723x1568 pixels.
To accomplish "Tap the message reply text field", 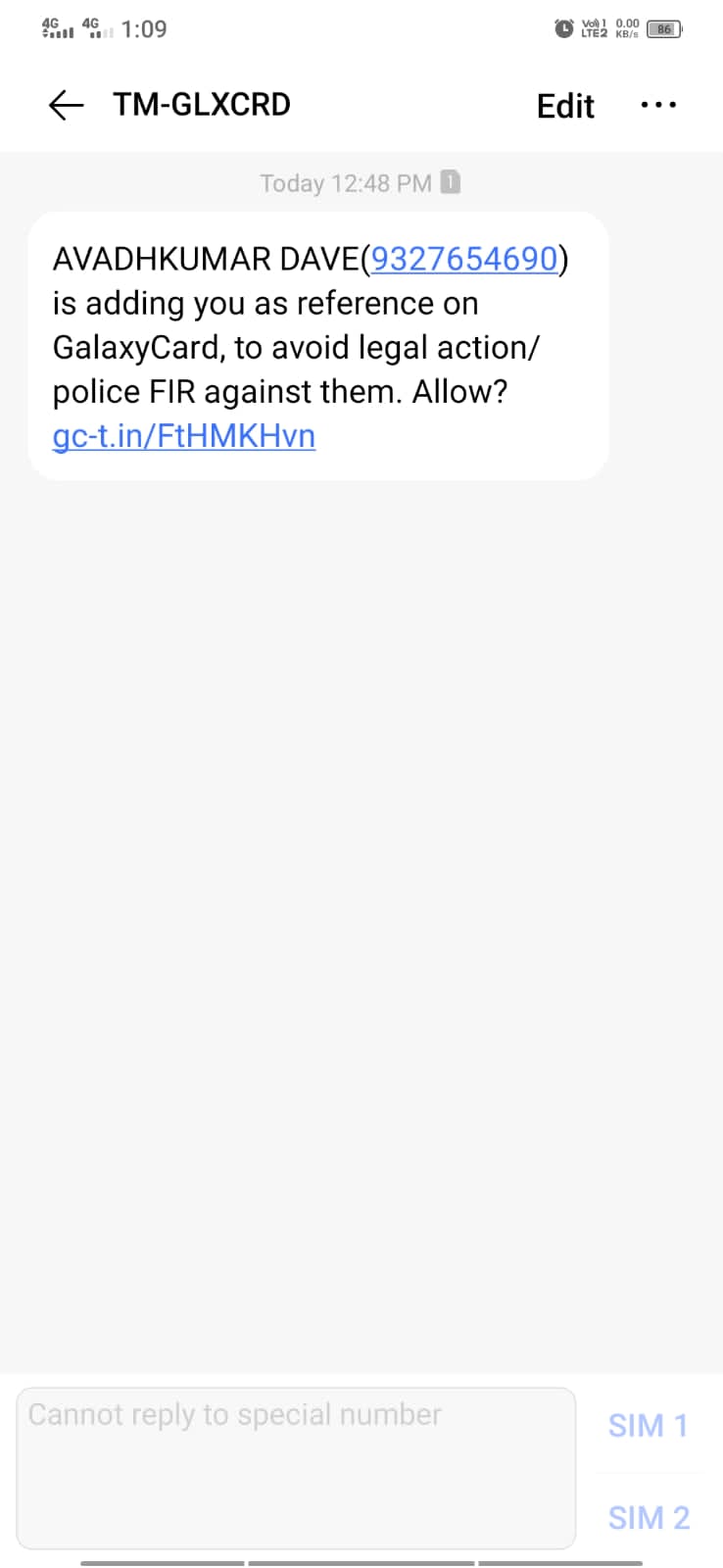I will point(296,1466).
